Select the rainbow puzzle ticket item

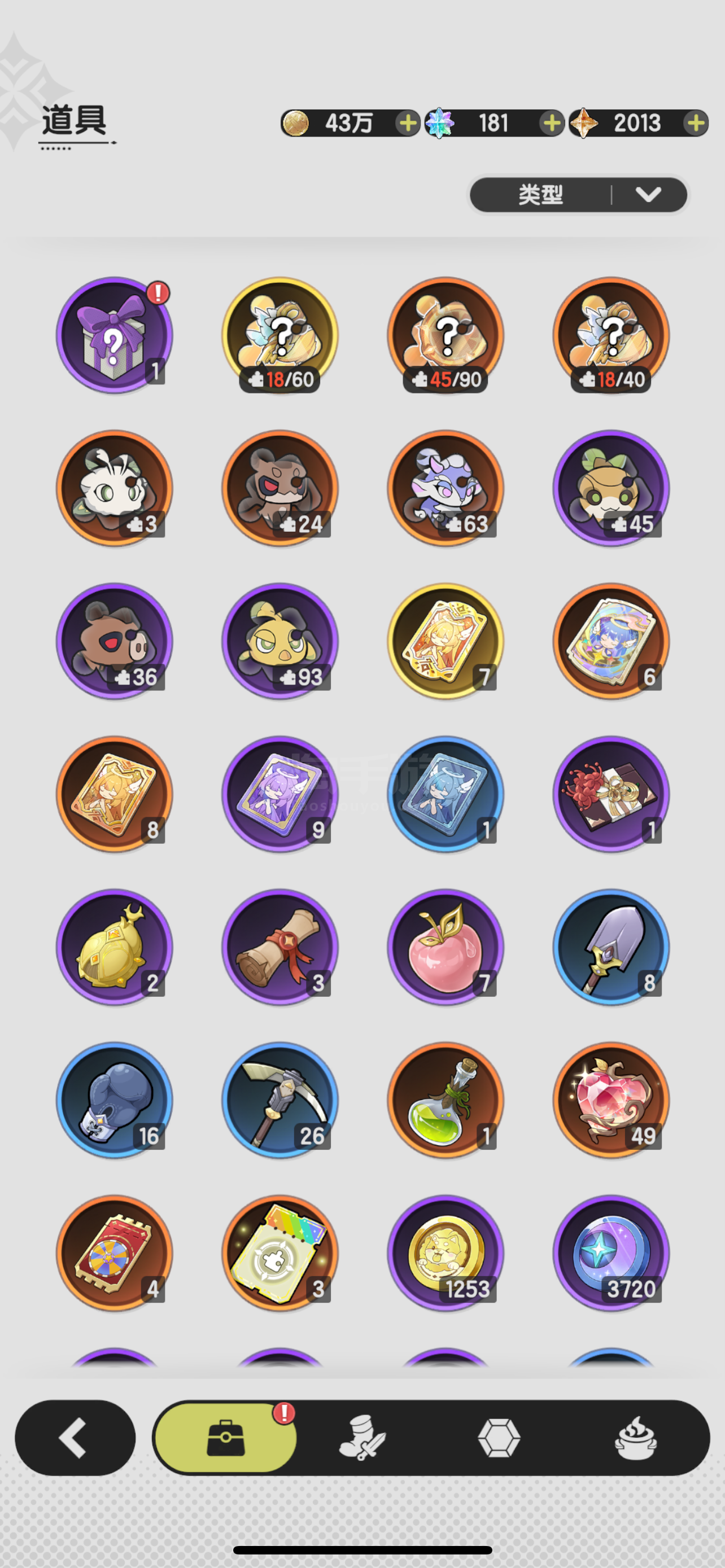pos(280,1253)
